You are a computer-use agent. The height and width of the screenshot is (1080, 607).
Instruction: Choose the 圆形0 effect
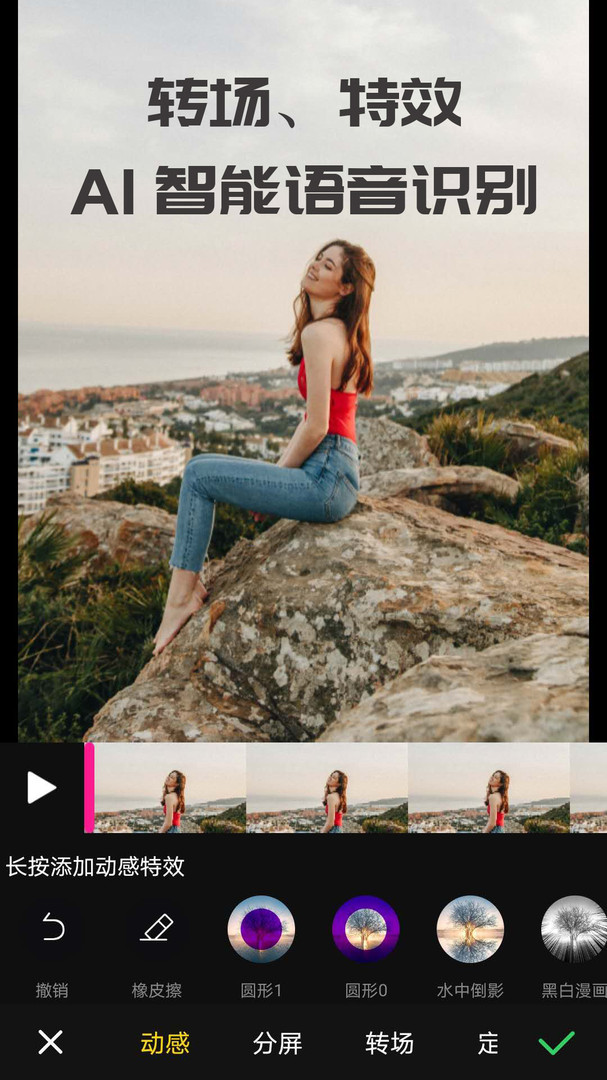366,929
